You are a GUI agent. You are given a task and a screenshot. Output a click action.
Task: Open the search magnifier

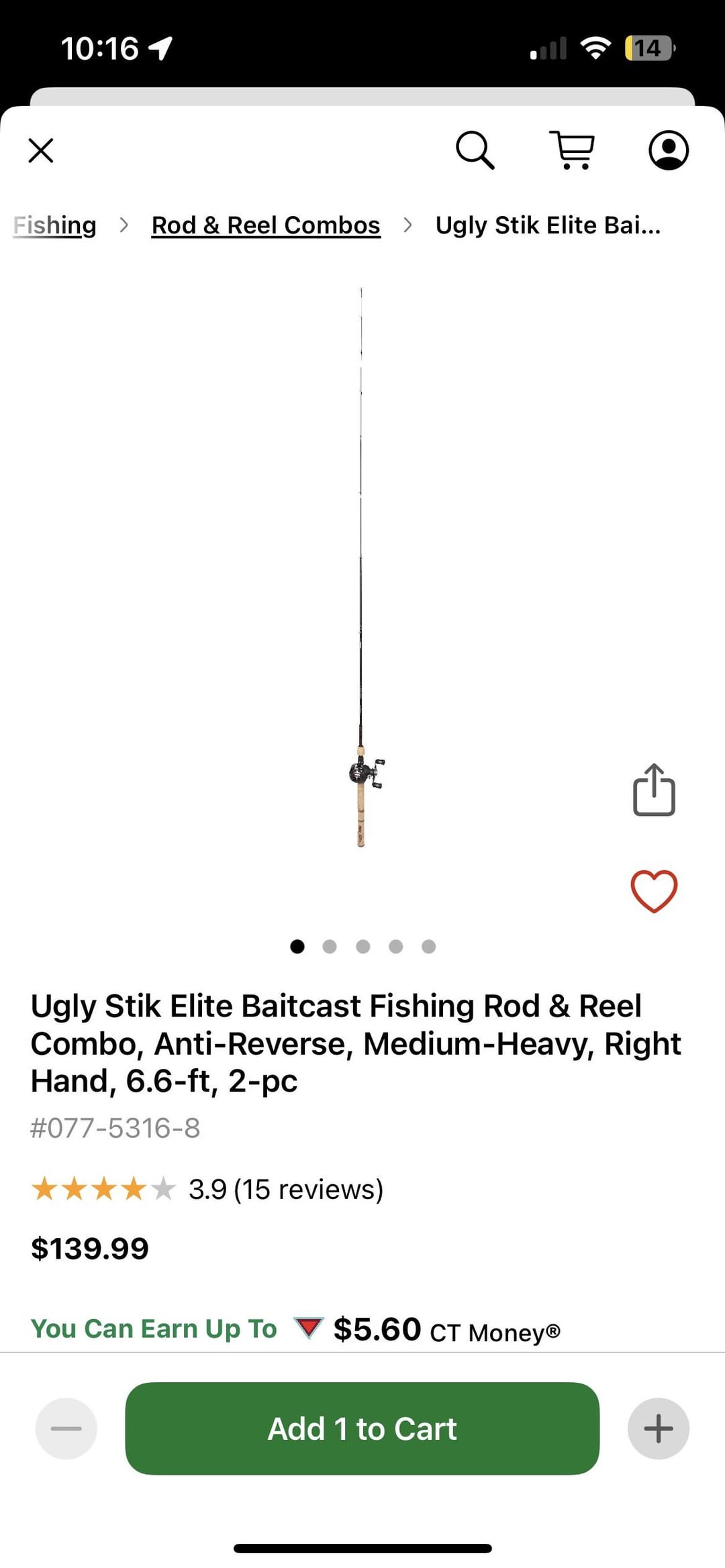475,150
